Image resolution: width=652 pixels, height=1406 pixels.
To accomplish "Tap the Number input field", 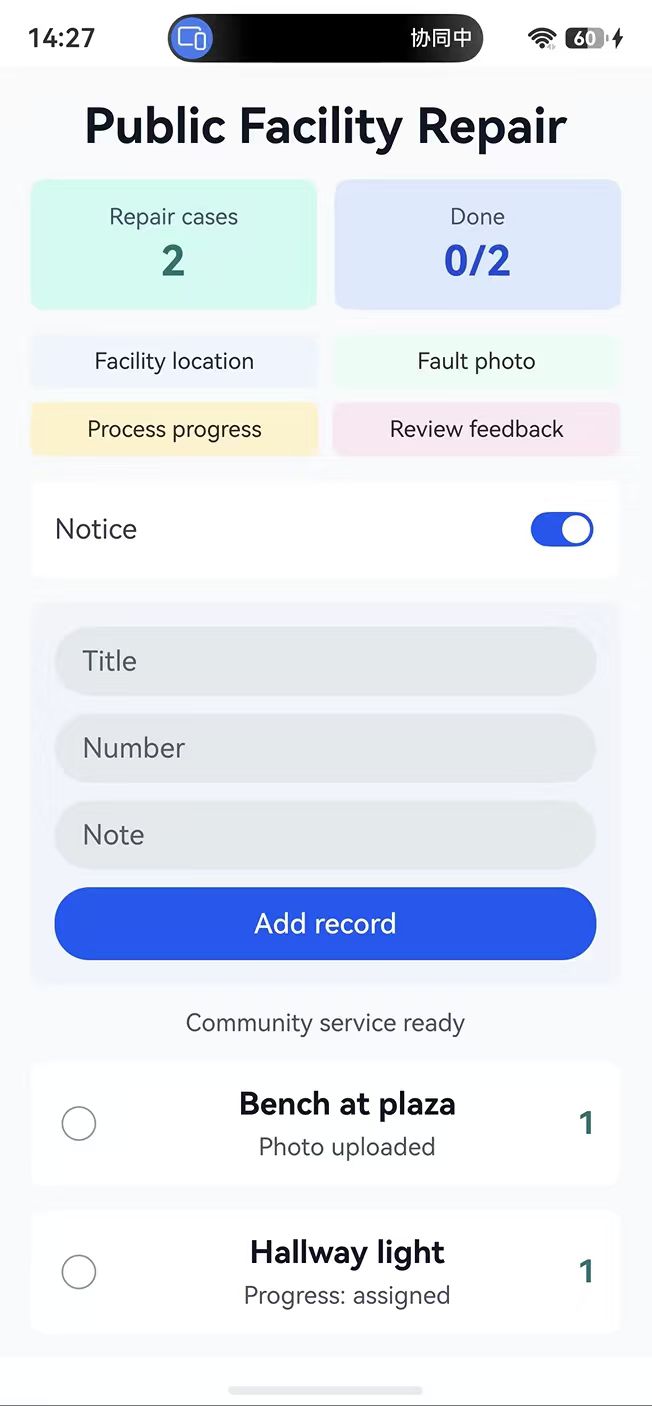I will [325, 748].
